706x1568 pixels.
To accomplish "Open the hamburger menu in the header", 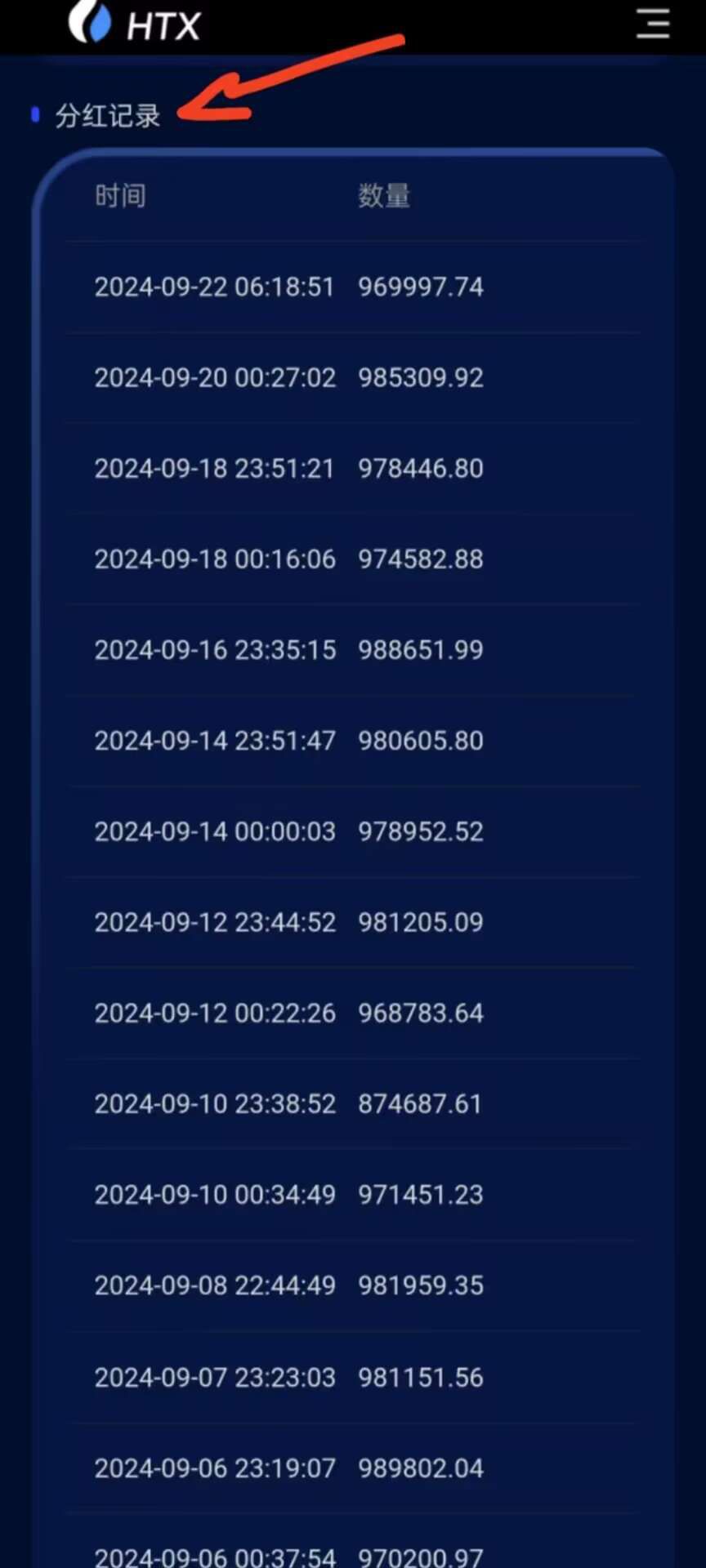I will 653,23.
